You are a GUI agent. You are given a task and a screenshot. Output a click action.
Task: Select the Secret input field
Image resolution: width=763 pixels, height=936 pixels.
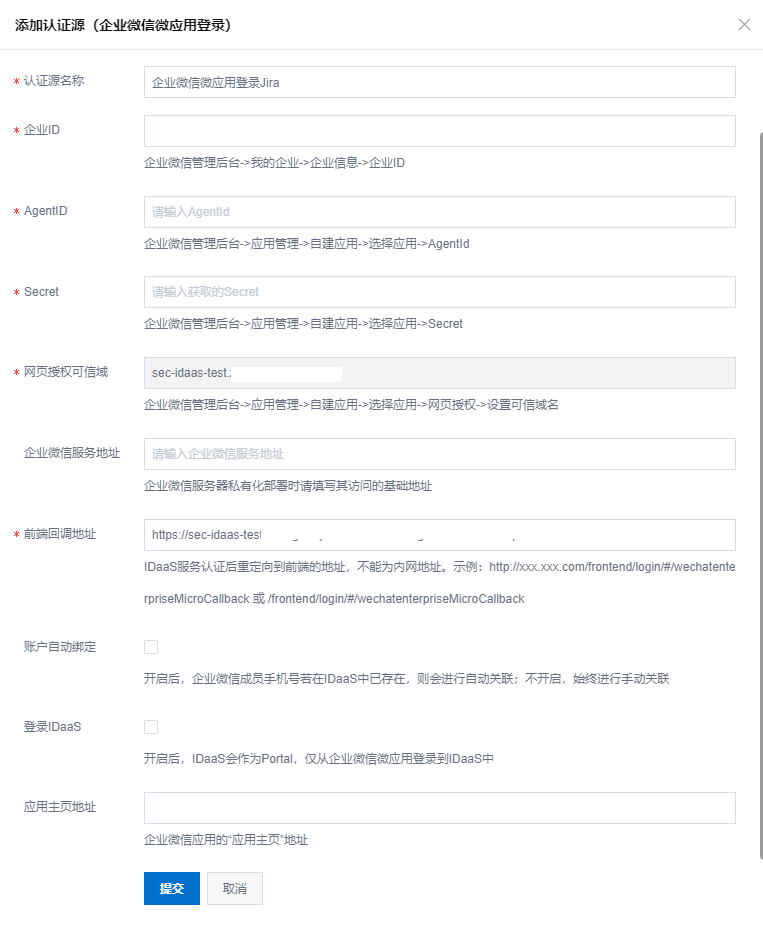coord(440,292)
